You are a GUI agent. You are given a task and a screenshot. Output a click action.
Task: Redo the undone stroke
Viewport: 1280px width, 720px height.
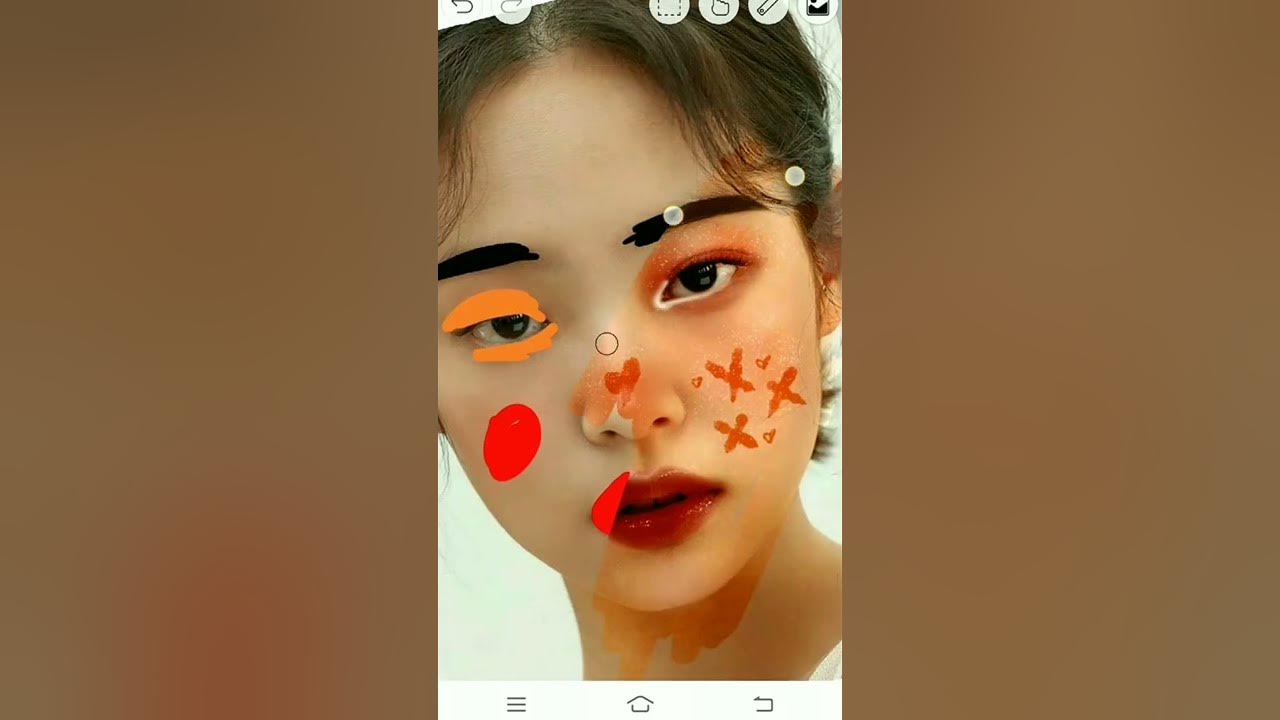(512, 7)
